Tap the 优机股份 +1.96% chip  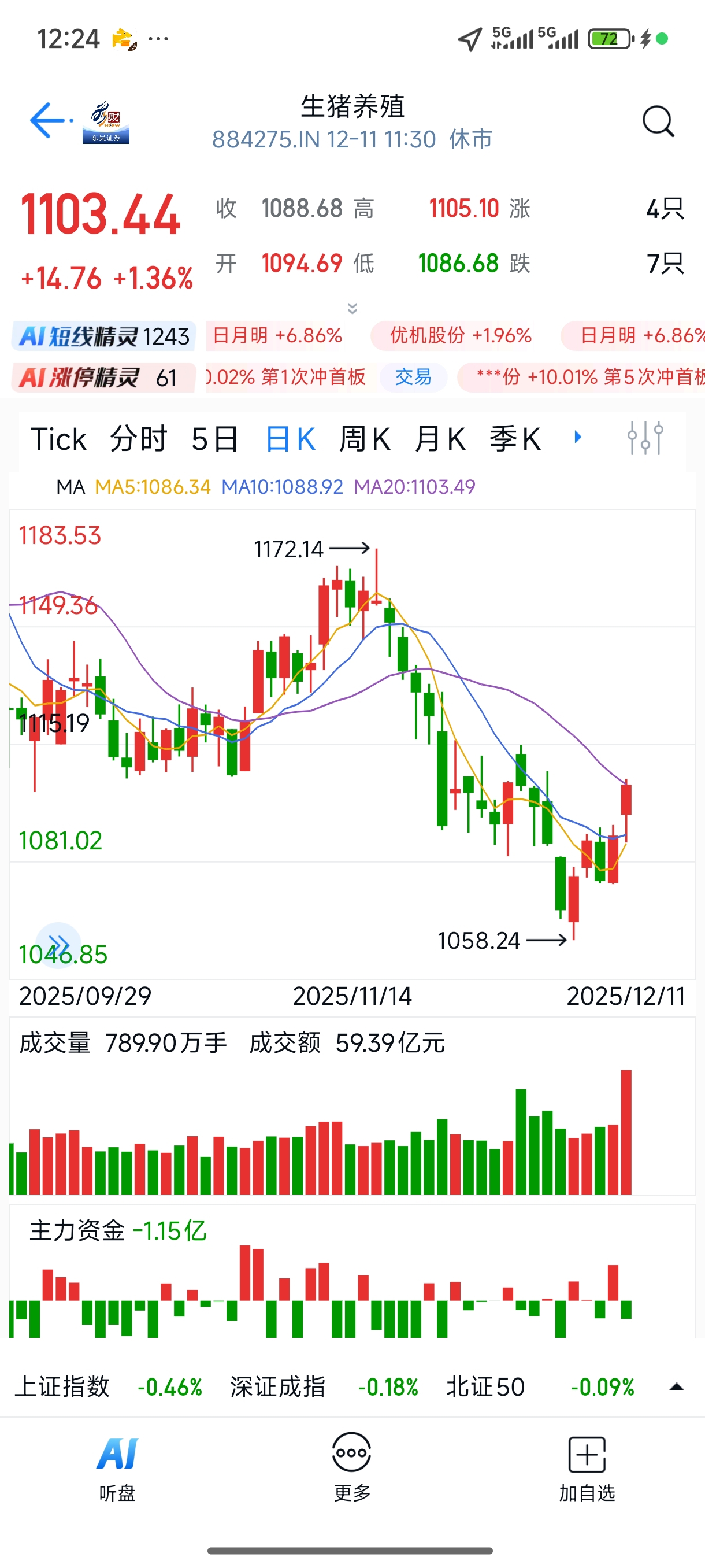pos(461,335)
